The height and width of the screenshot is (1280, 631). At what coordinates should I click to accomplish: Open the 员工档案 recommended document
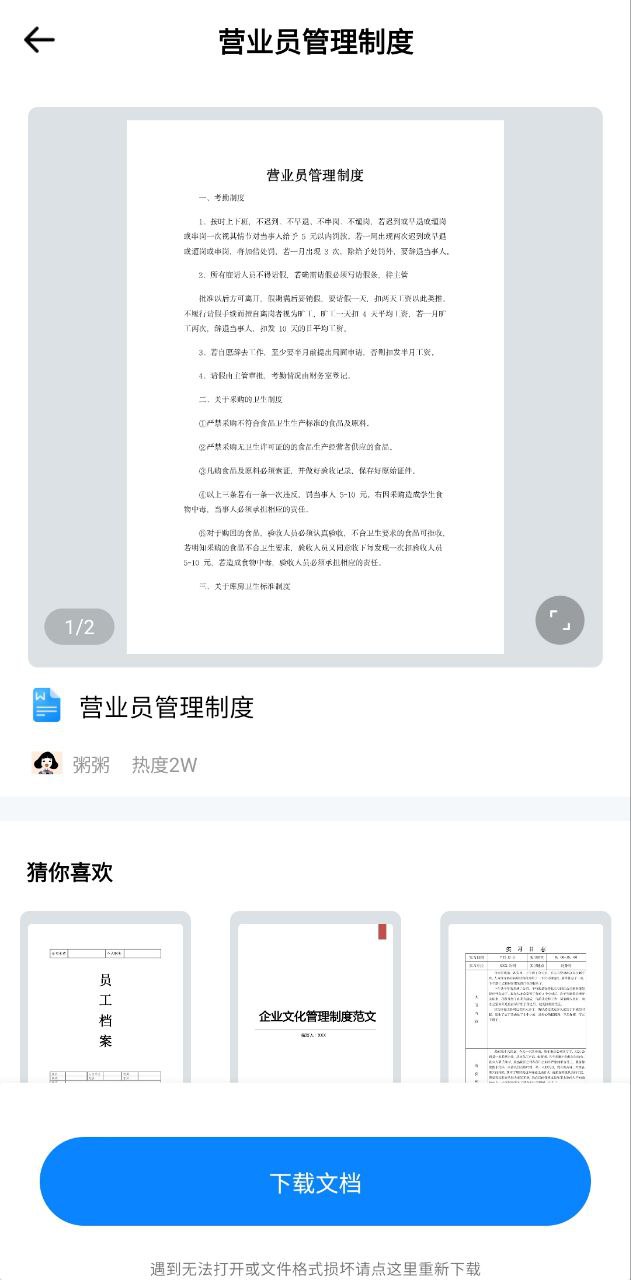coord(106,1000)
